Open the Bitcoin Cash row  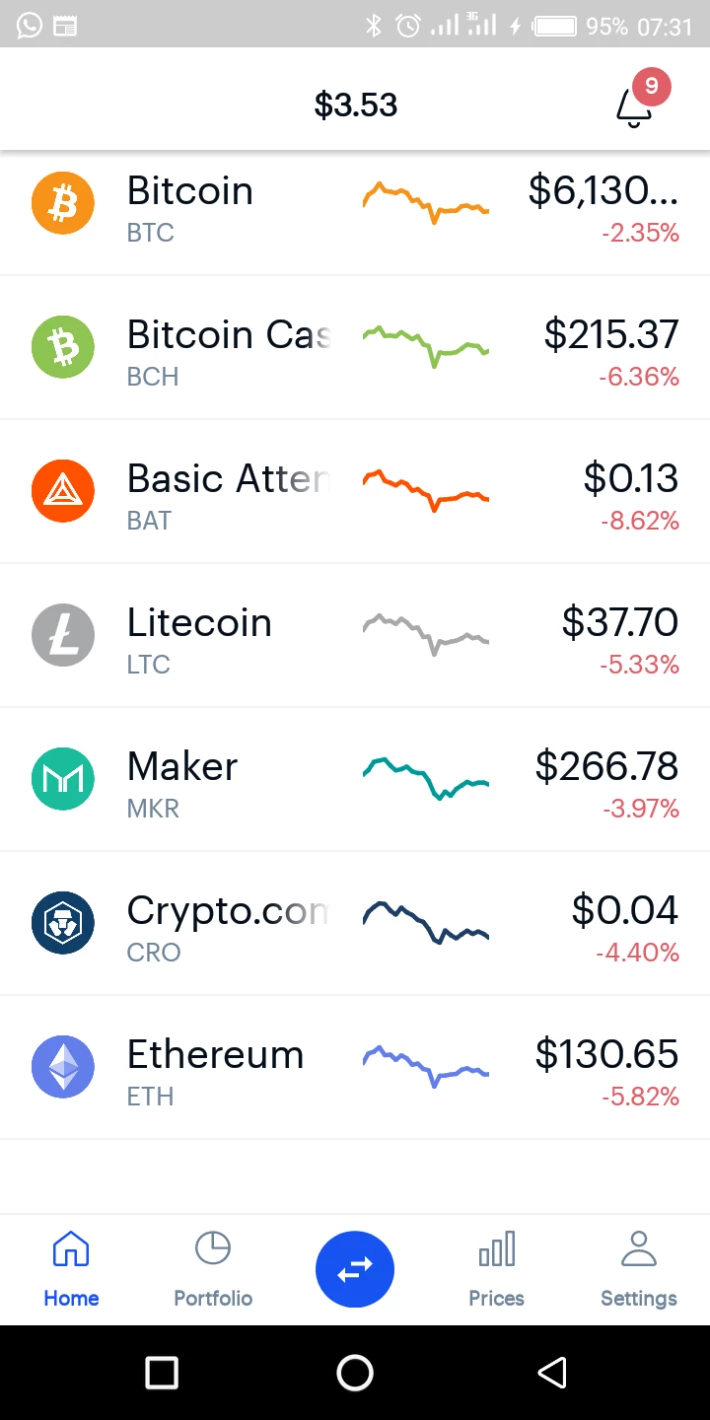click(x=355, y=348)
